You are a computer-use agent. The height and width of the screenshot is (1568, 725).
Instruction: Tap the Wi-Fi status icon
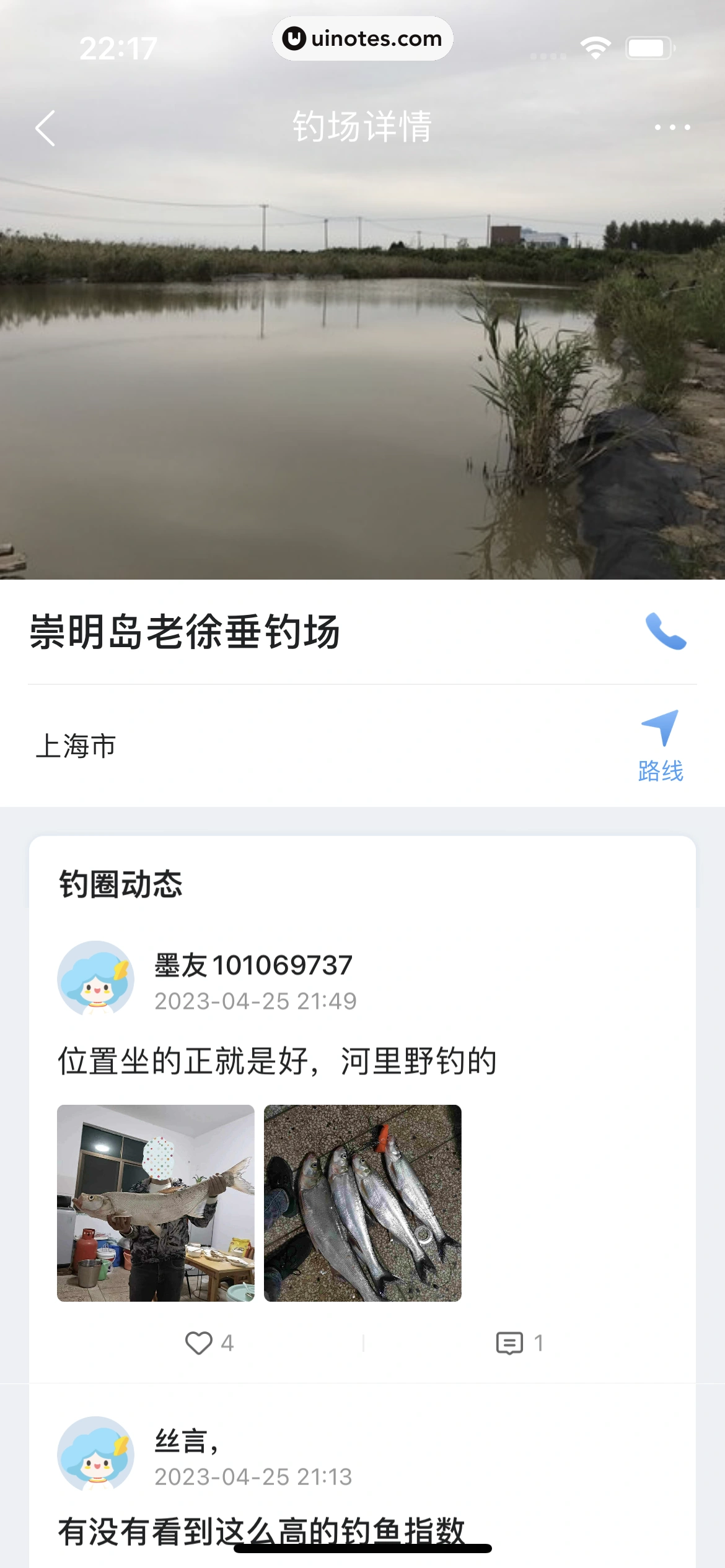[596, 45]
